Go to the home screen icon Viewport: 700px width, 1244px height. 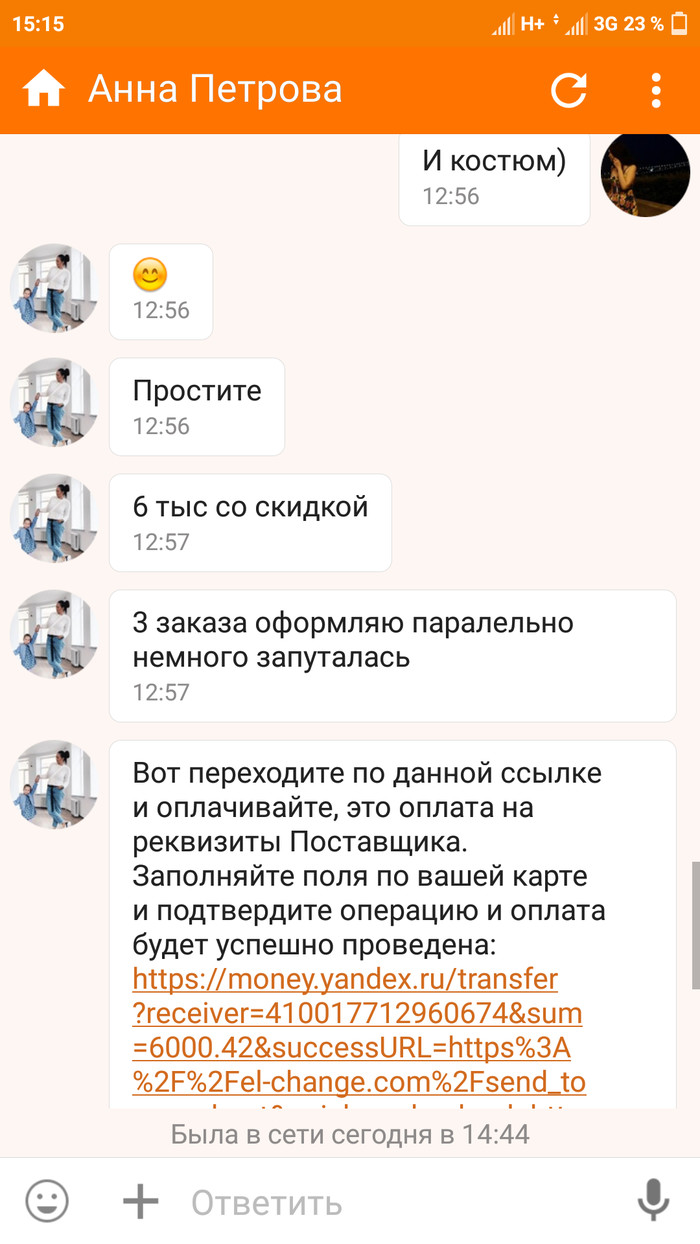point(44,90)
